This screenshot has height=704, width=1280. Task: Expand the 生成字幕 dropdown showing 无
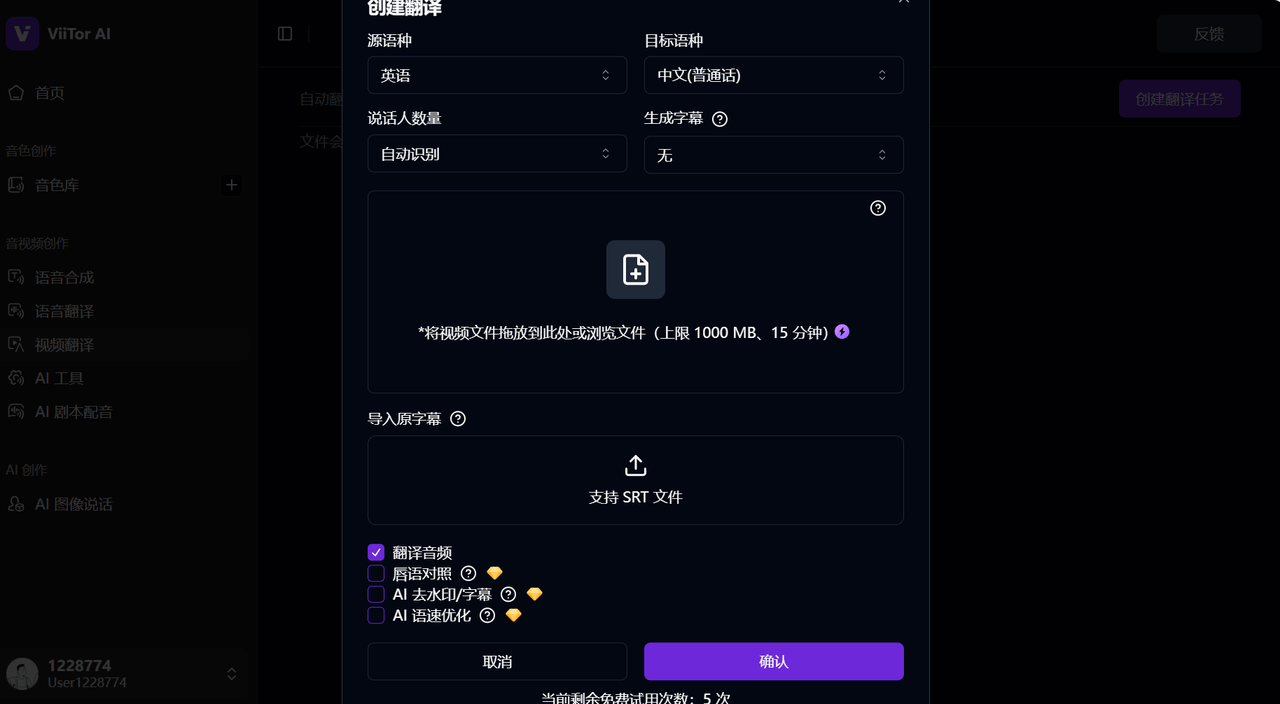773,155
